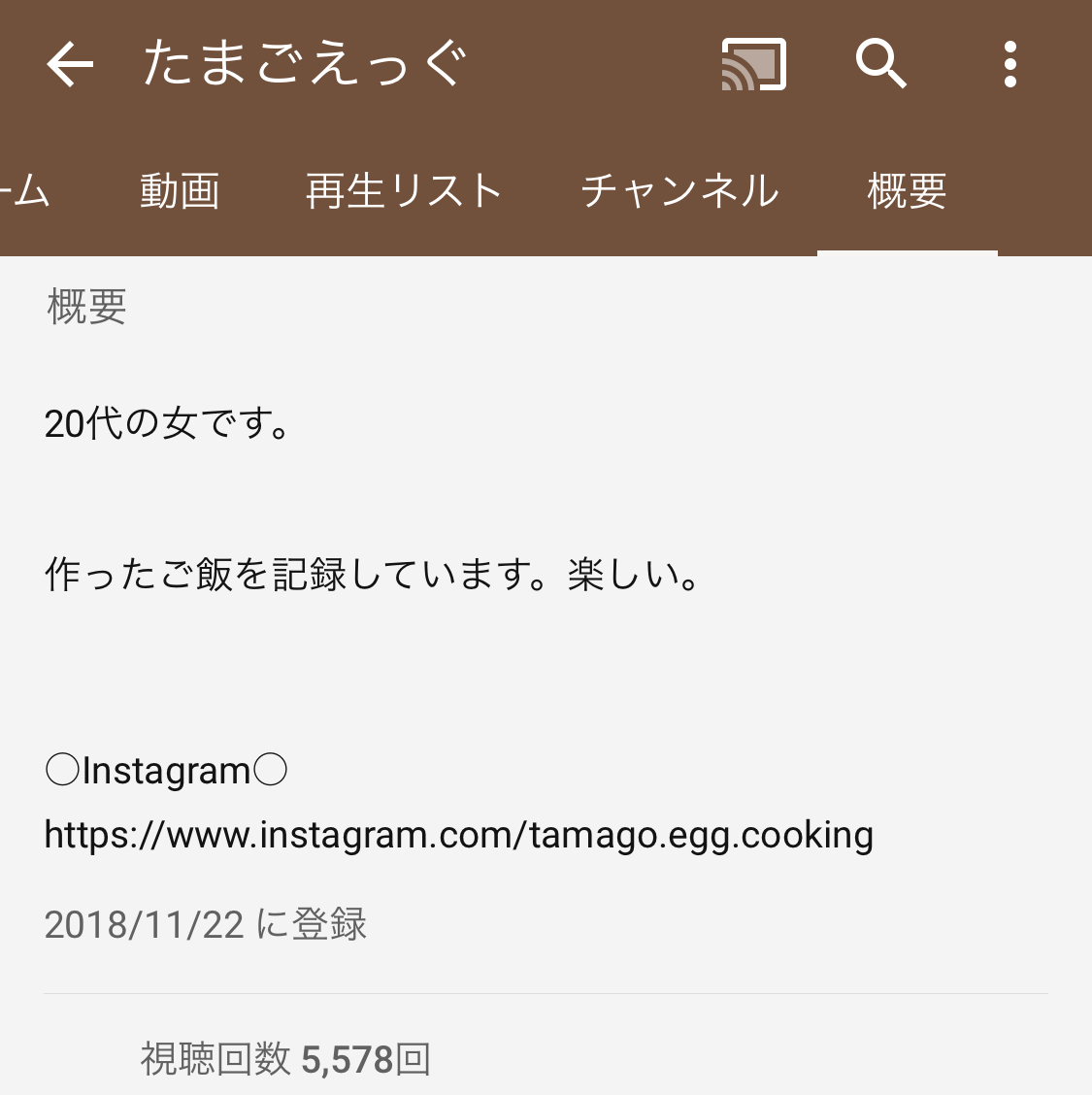The image size is (1092, 1095).
Task: Stay on the 概要 tab
Action: tap(907, 191)
